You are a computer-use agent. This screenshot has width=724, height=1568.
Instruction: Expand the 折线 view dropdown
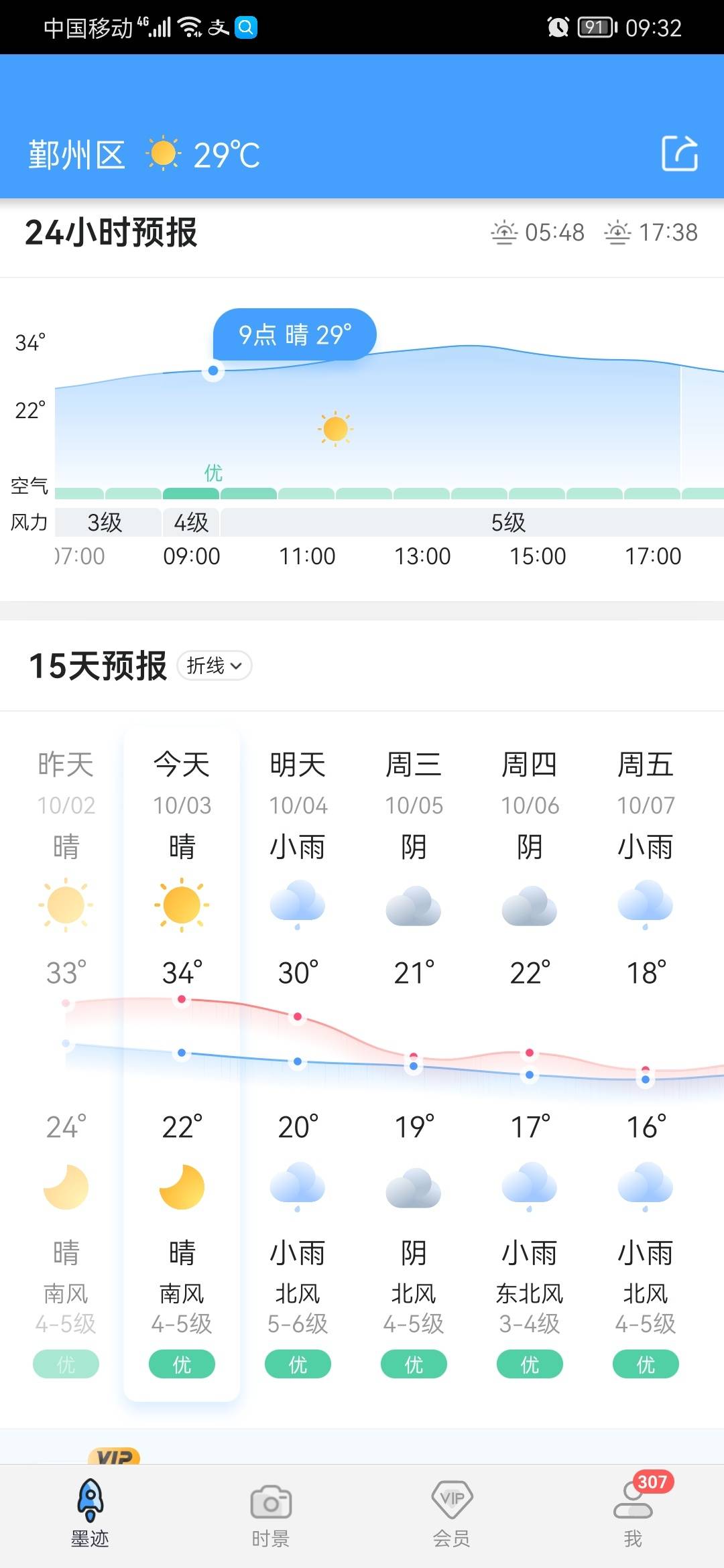(214, 665)
